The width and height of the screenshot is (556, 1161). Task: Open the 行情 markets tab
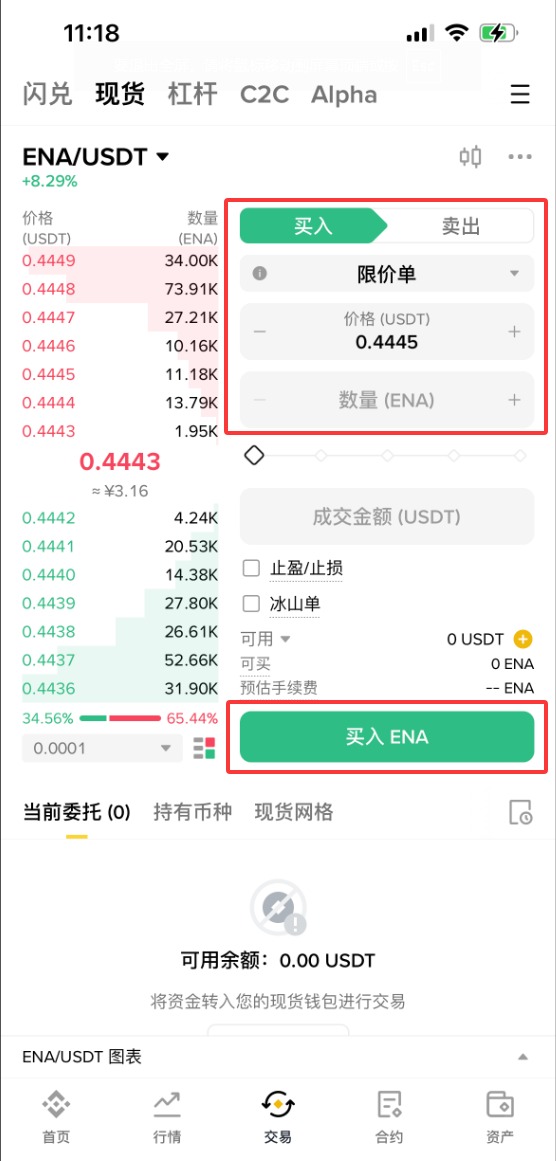click(167, 1115)
